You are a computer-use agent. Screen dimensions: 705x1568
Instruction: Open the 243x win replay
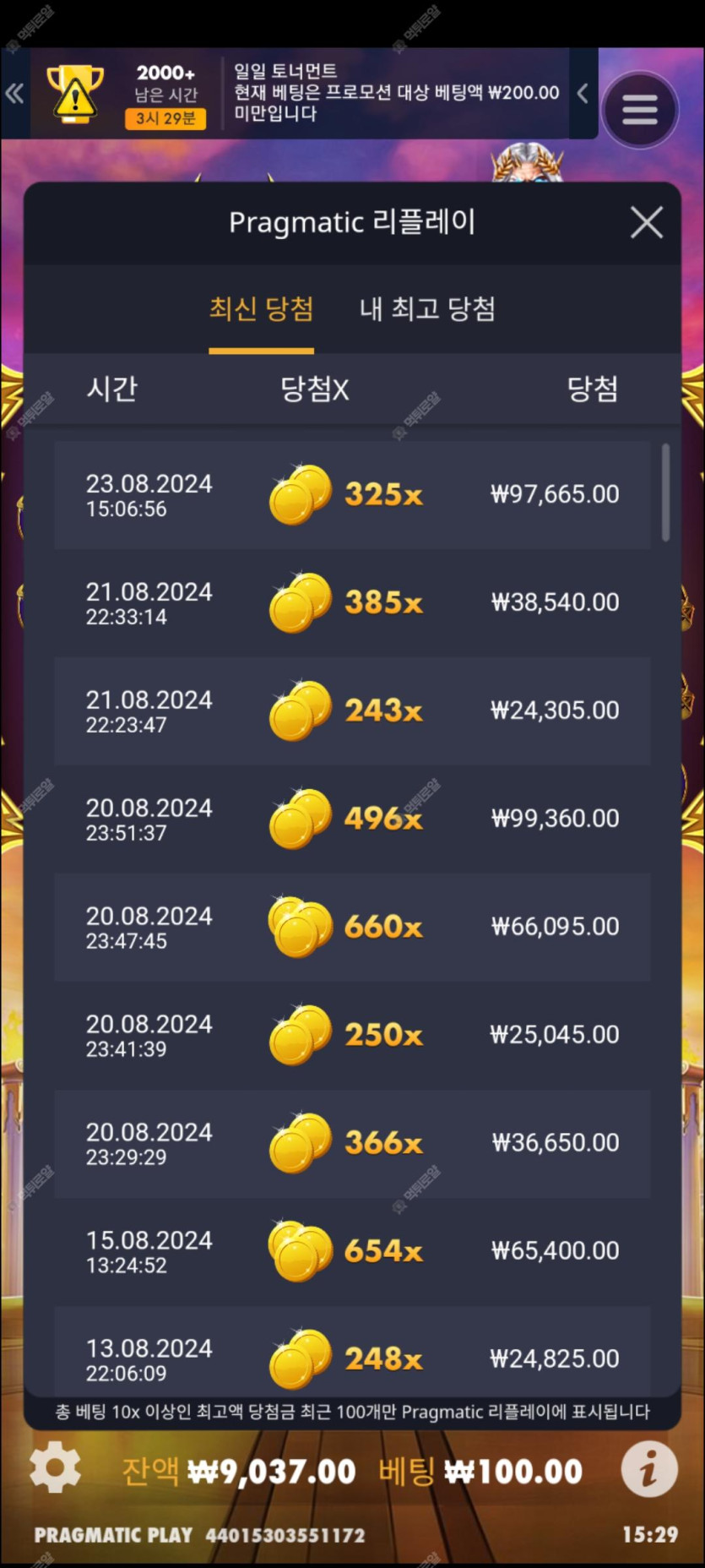click(x=352, y=711)
